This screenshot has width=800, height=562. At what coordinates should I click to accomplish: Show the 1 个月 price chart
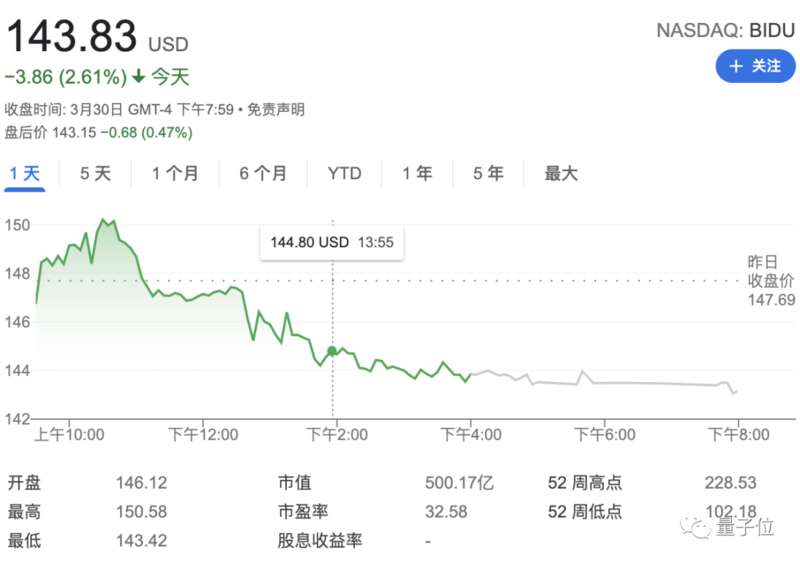(175, 174)
